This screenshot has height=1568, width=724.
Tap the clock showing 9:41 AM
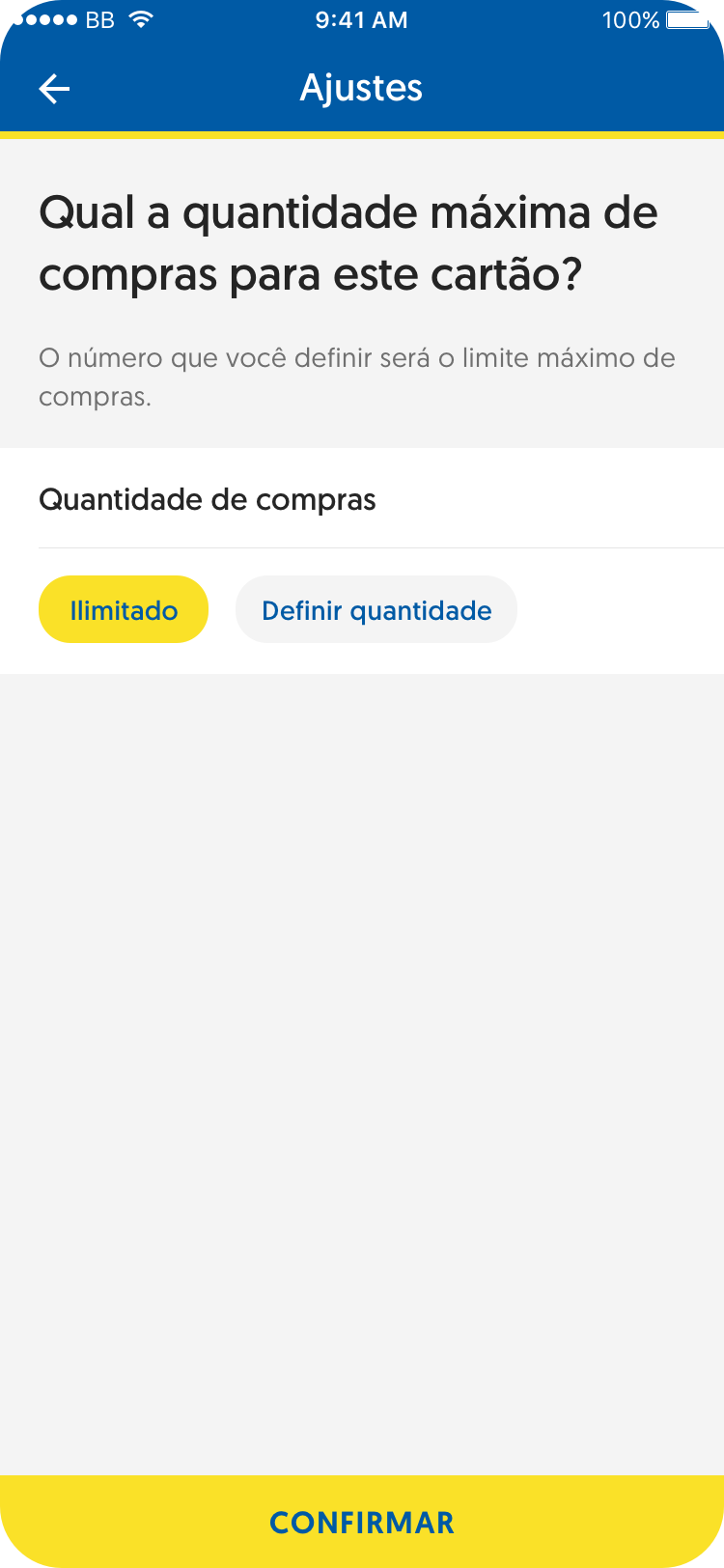click(x=362, y=19)
